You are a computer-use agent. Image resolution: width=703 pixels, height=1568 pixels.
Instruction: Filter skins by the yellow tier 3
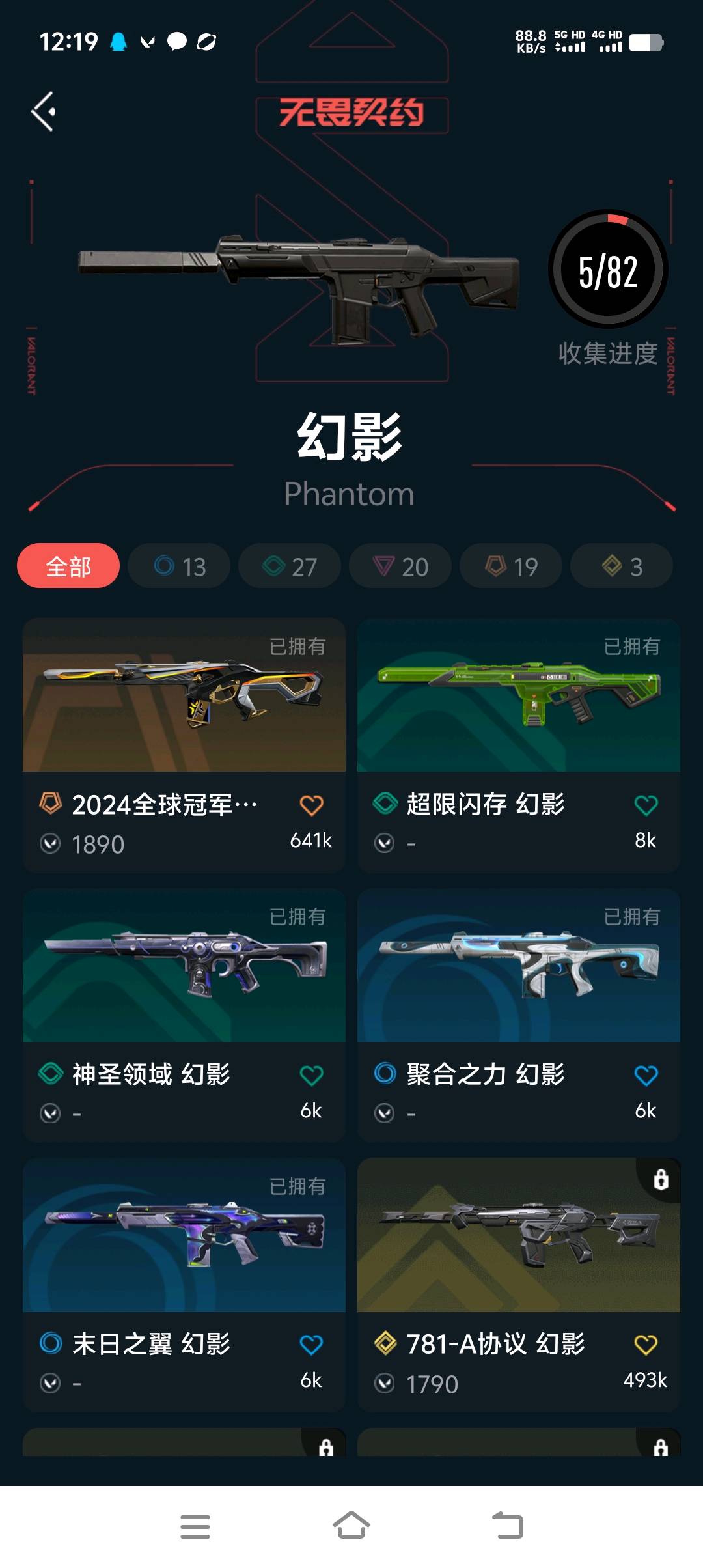(622, 566)
